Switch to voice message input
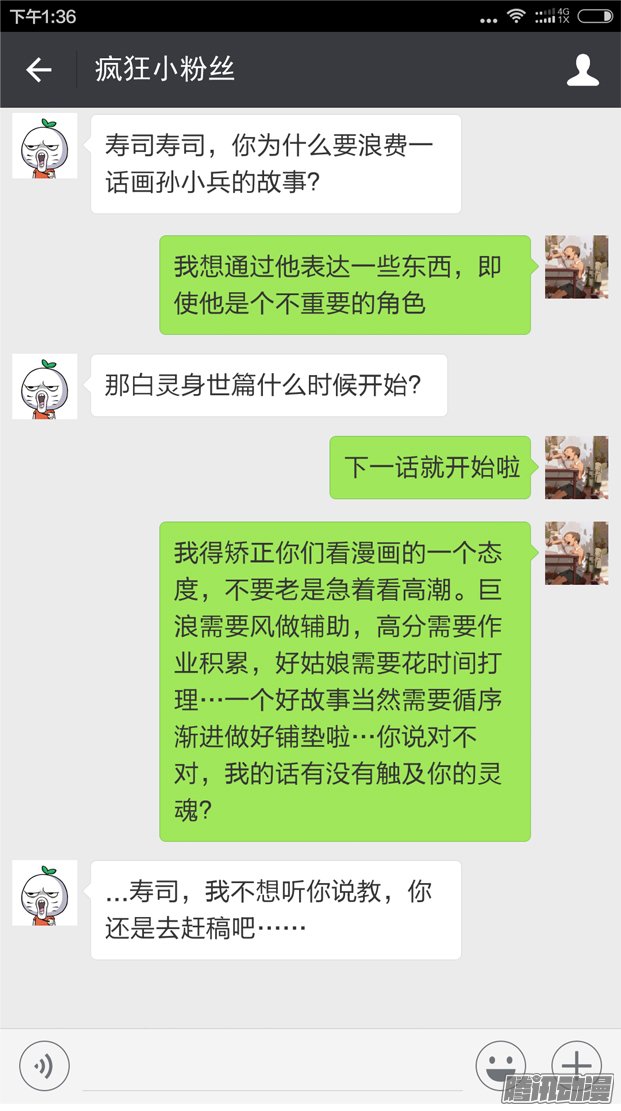The image size is (621, 1111). 45,1066
